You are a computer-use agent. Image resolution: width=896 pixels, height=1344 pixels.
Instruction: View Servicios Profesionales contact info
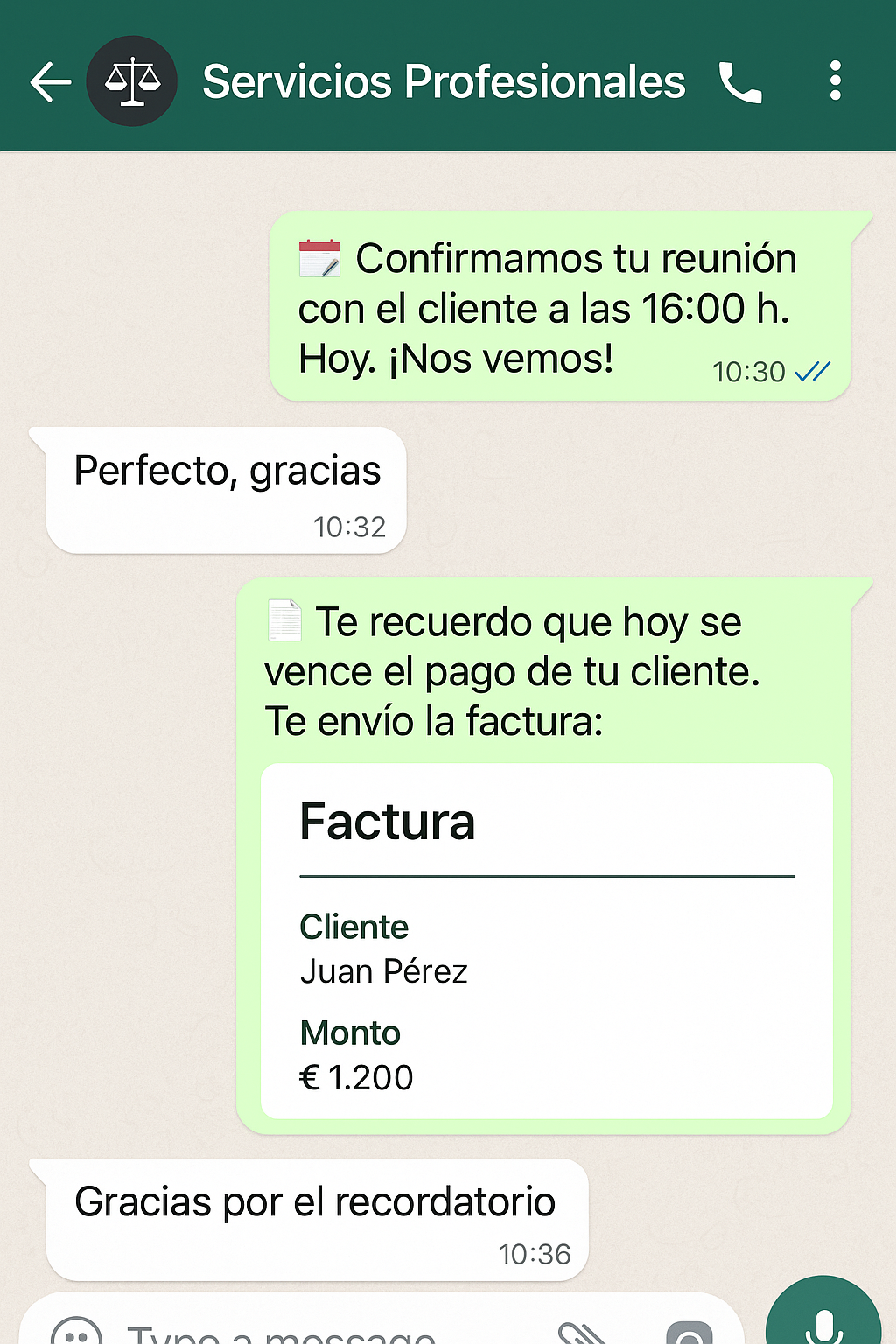(x=443, y=82)
